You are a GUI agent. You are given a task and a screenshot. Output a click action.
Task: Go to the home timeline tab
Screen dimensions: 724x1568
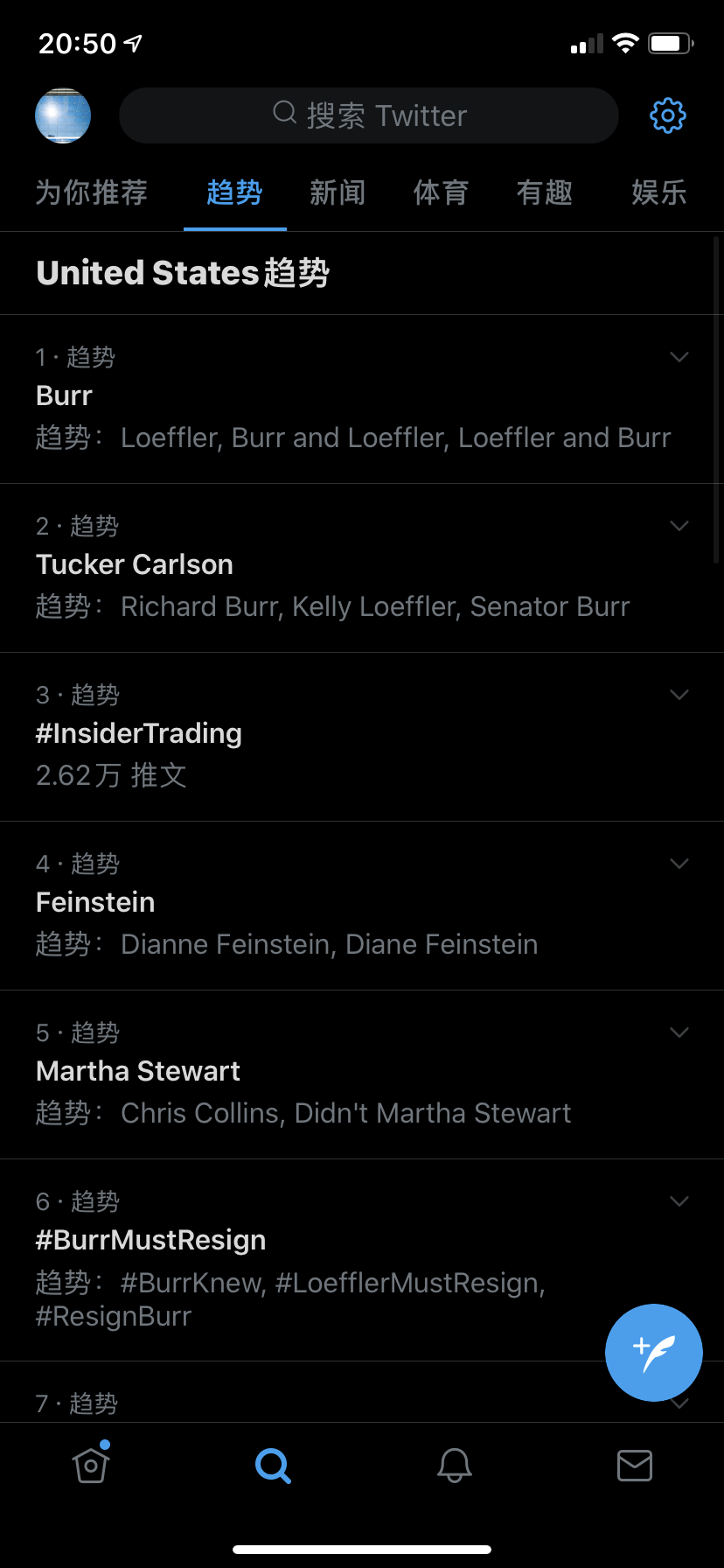tap(91, 1465)
